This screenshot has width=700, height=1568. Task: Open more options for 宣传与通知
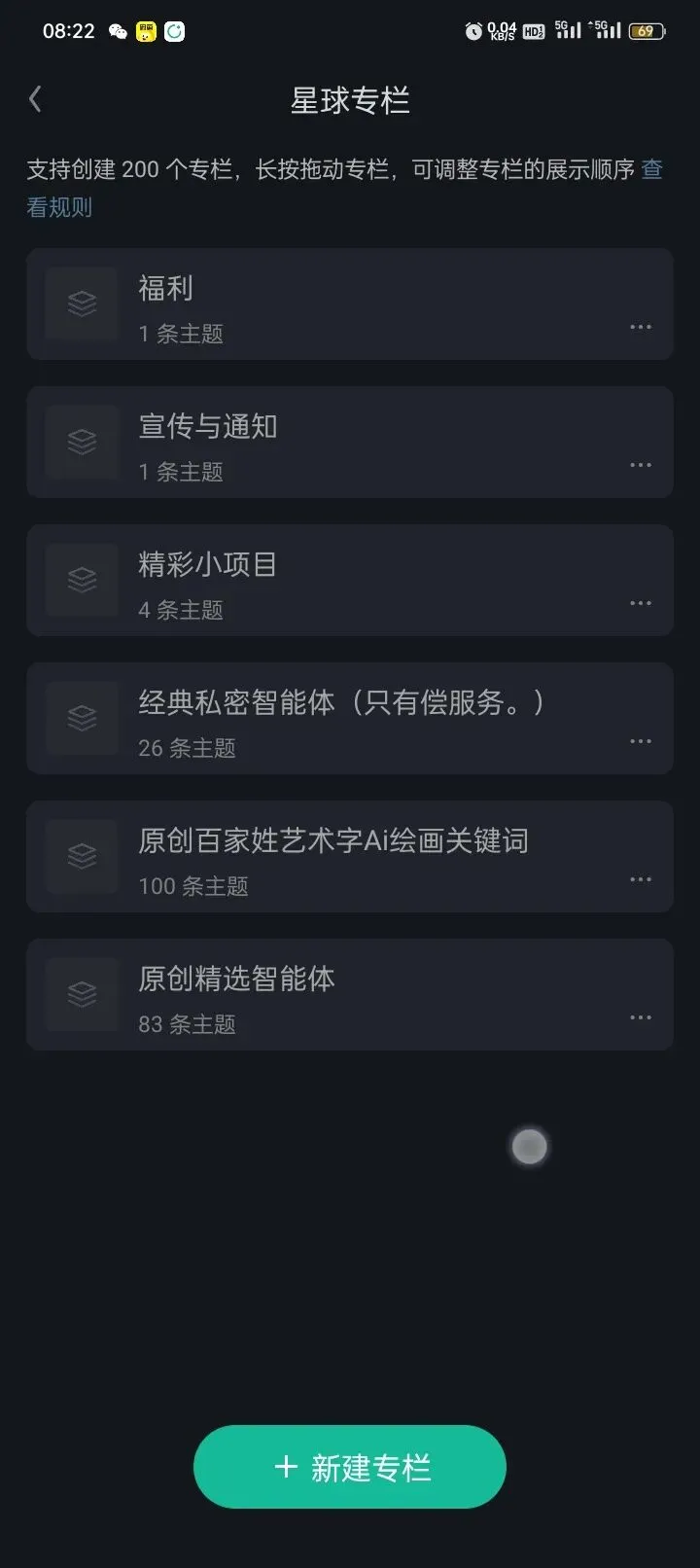click(641, 465)
